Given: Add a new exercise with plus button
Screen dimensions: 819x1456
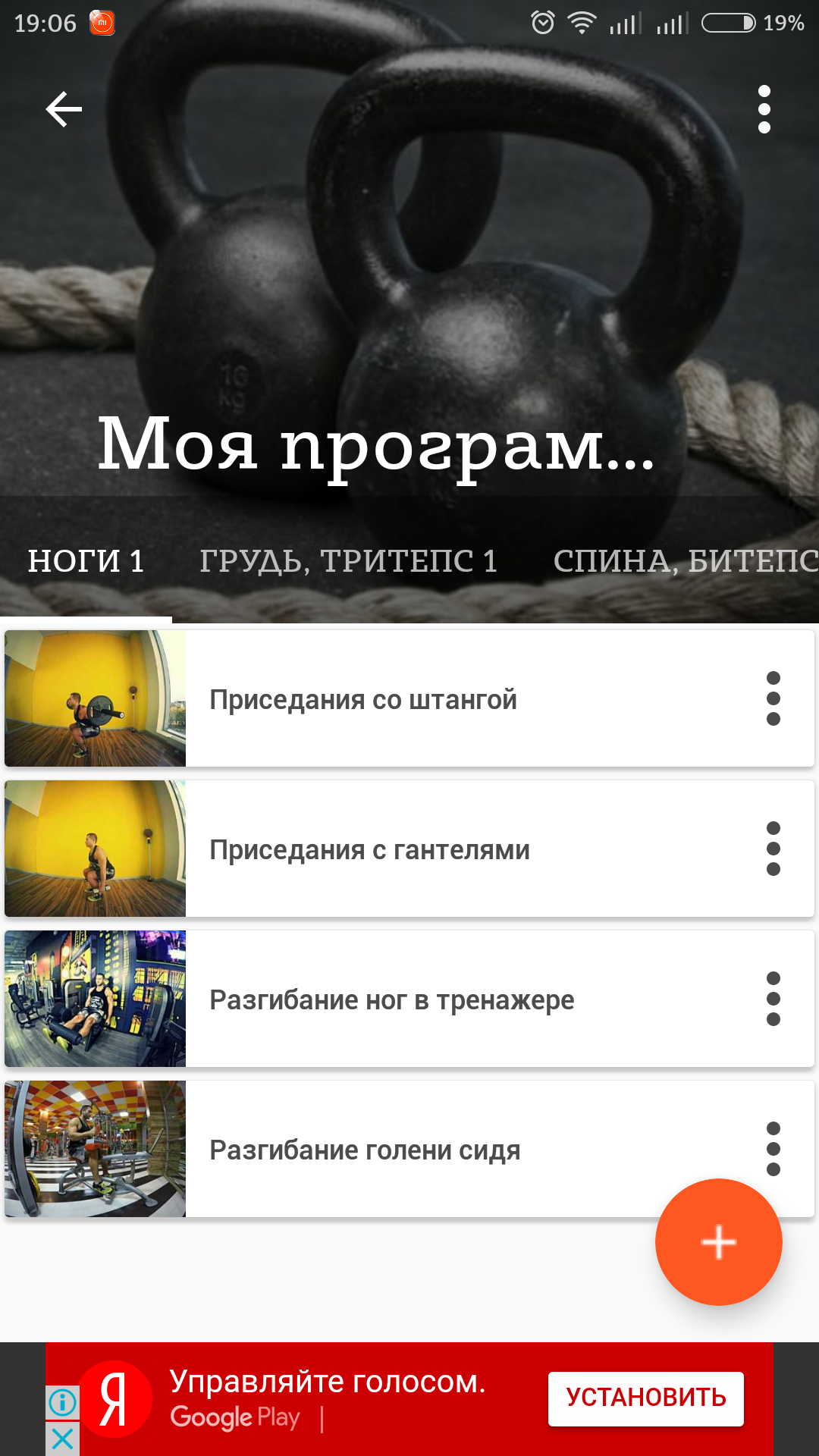Looking at the screenshot, I should click(718, 1242).
